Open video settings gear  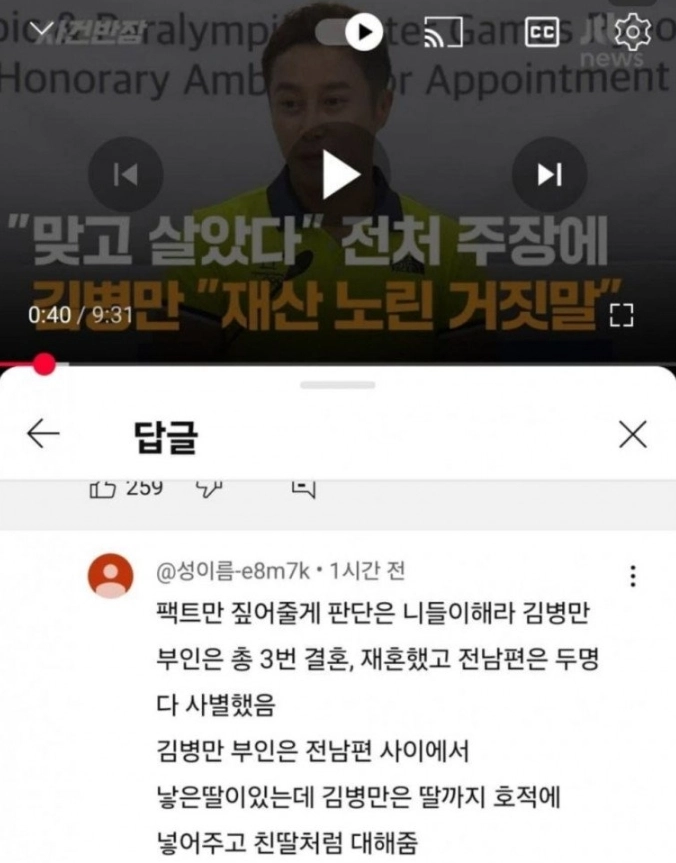pos(632,33)
